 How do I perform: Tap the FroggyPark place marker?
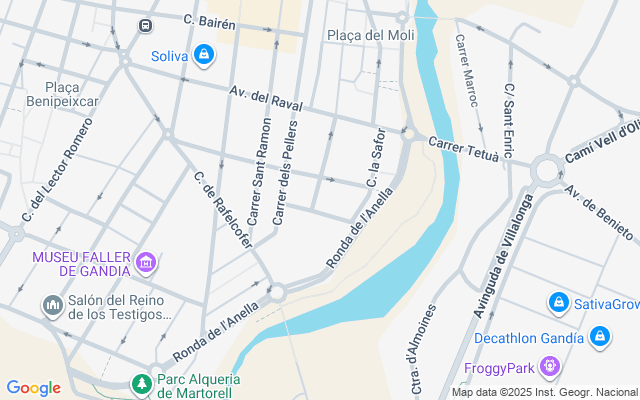548,368
